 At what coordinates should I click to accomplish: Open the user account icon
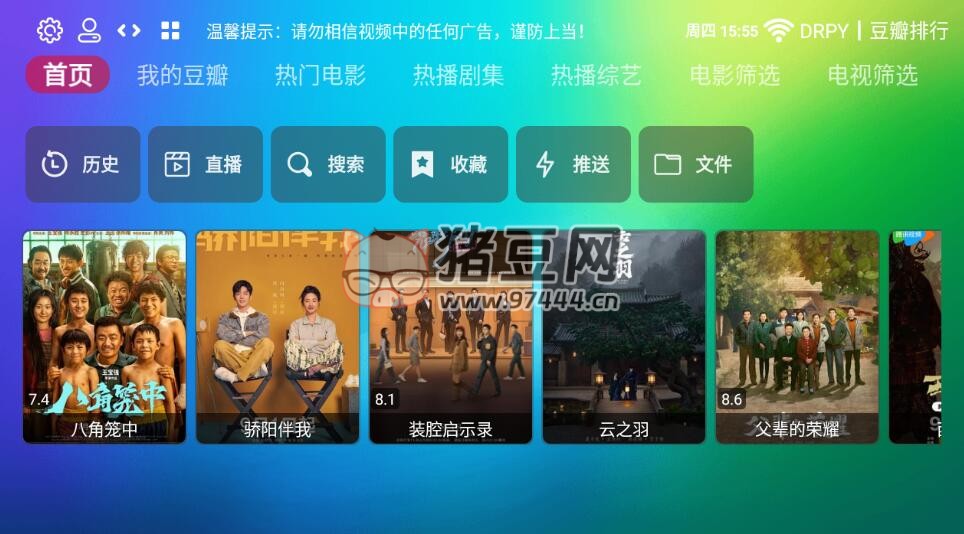tap(90, 30)
